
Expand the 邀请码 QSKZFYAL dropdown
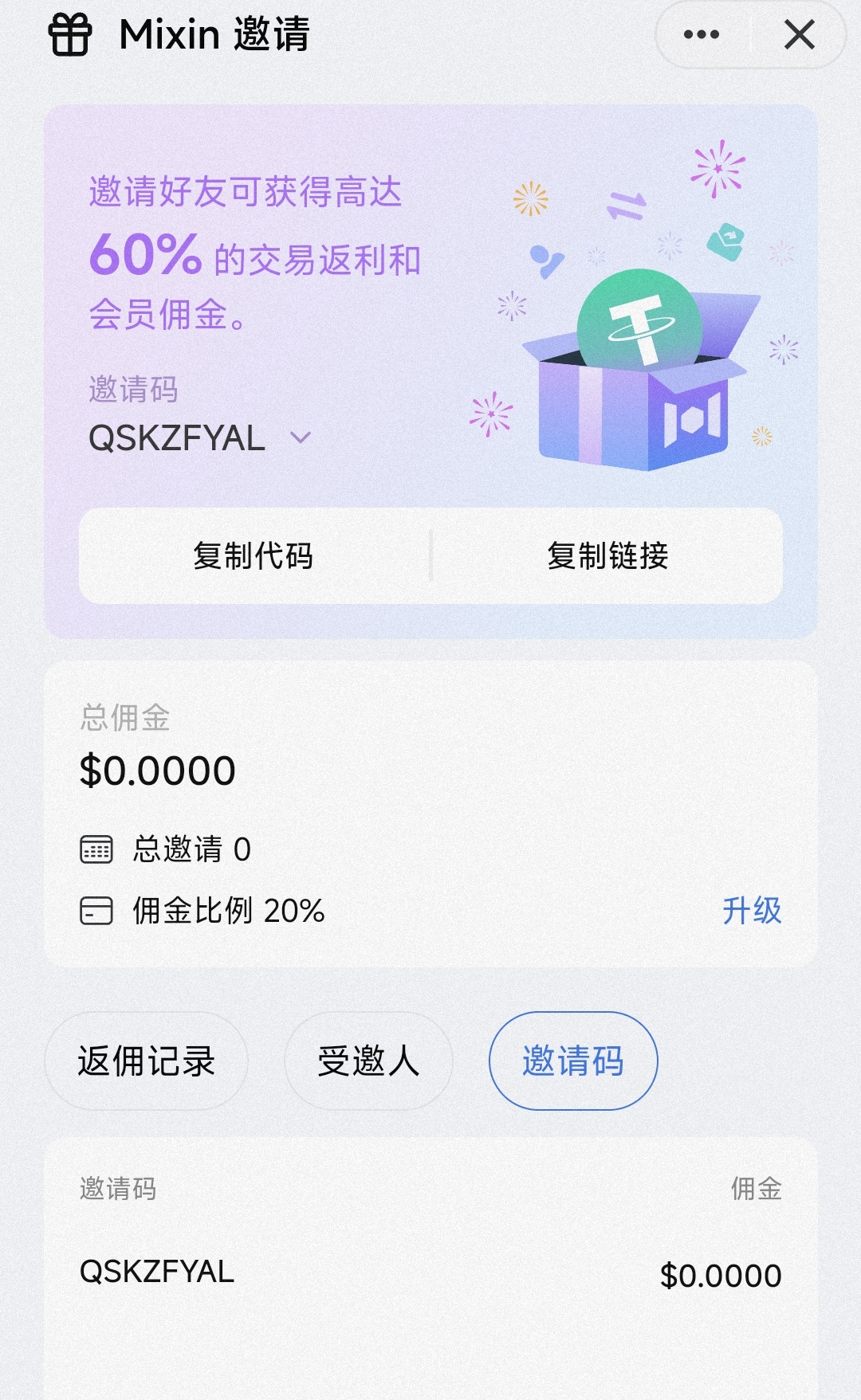(x=301, y=437)
